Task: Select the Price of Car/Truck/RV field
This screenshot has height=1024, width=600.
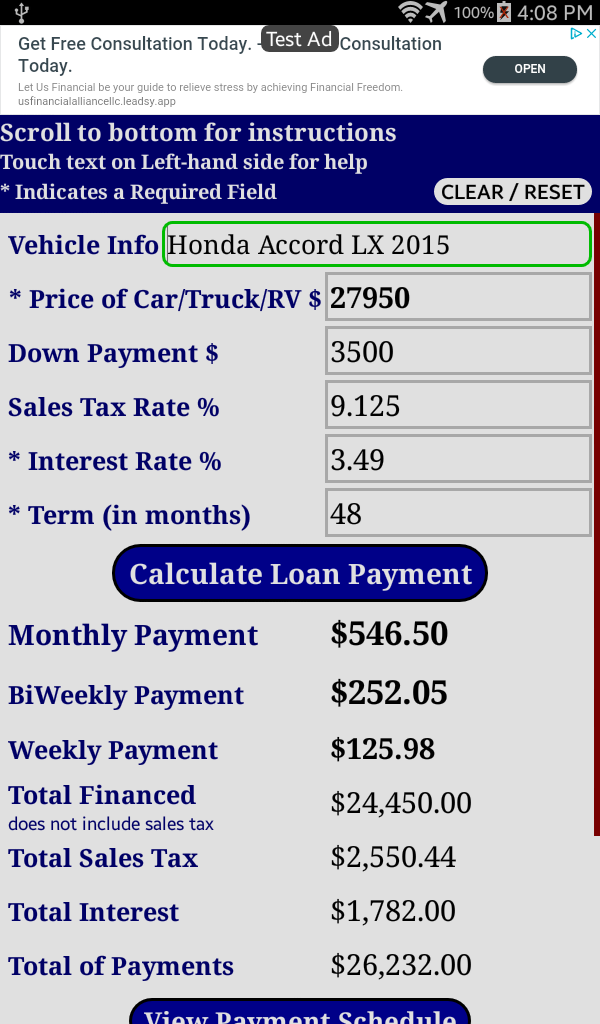Action: pyautogui.click(x=458, y=298)
